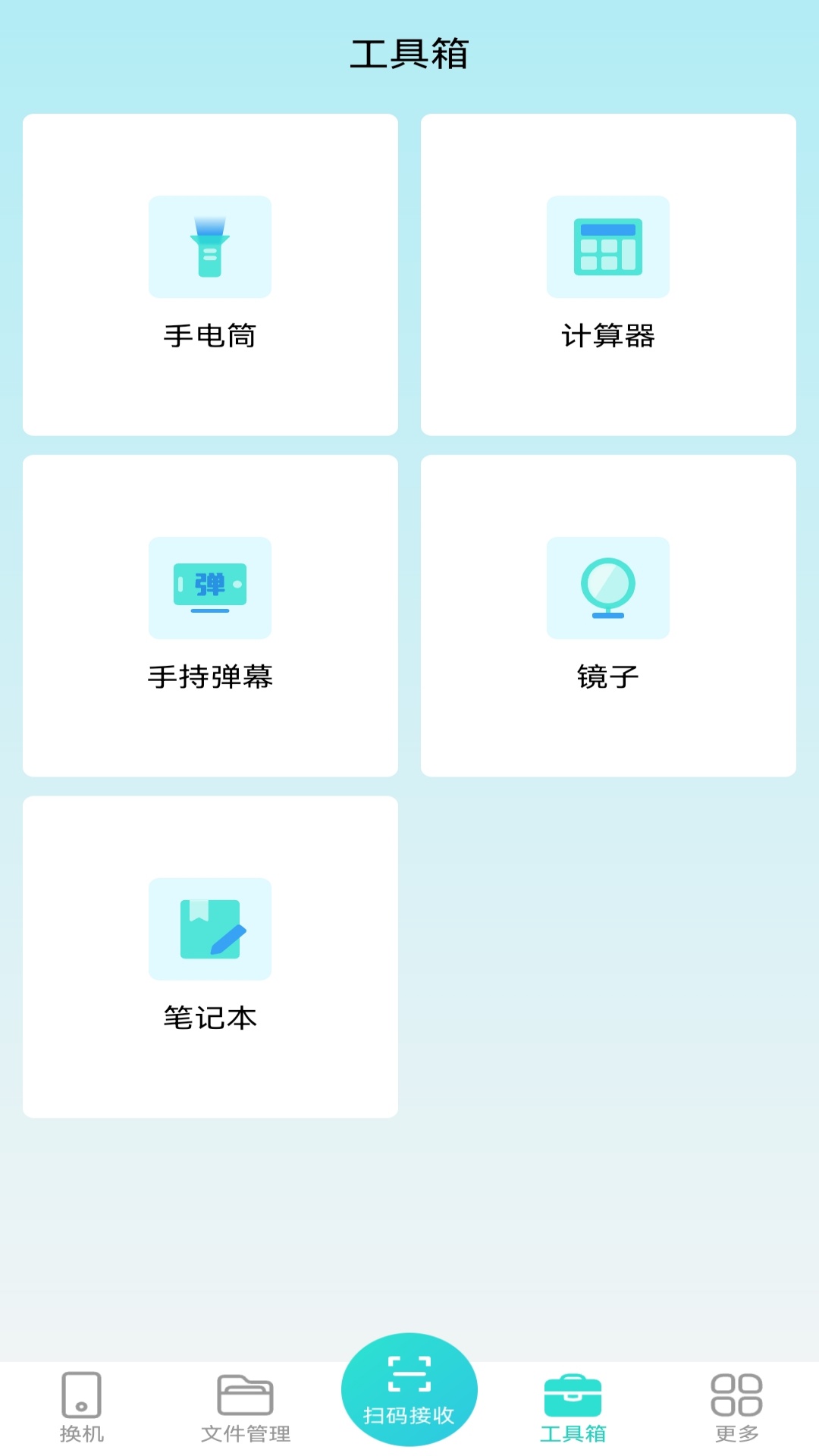Tap the 手电筒 card

[210, 273]
